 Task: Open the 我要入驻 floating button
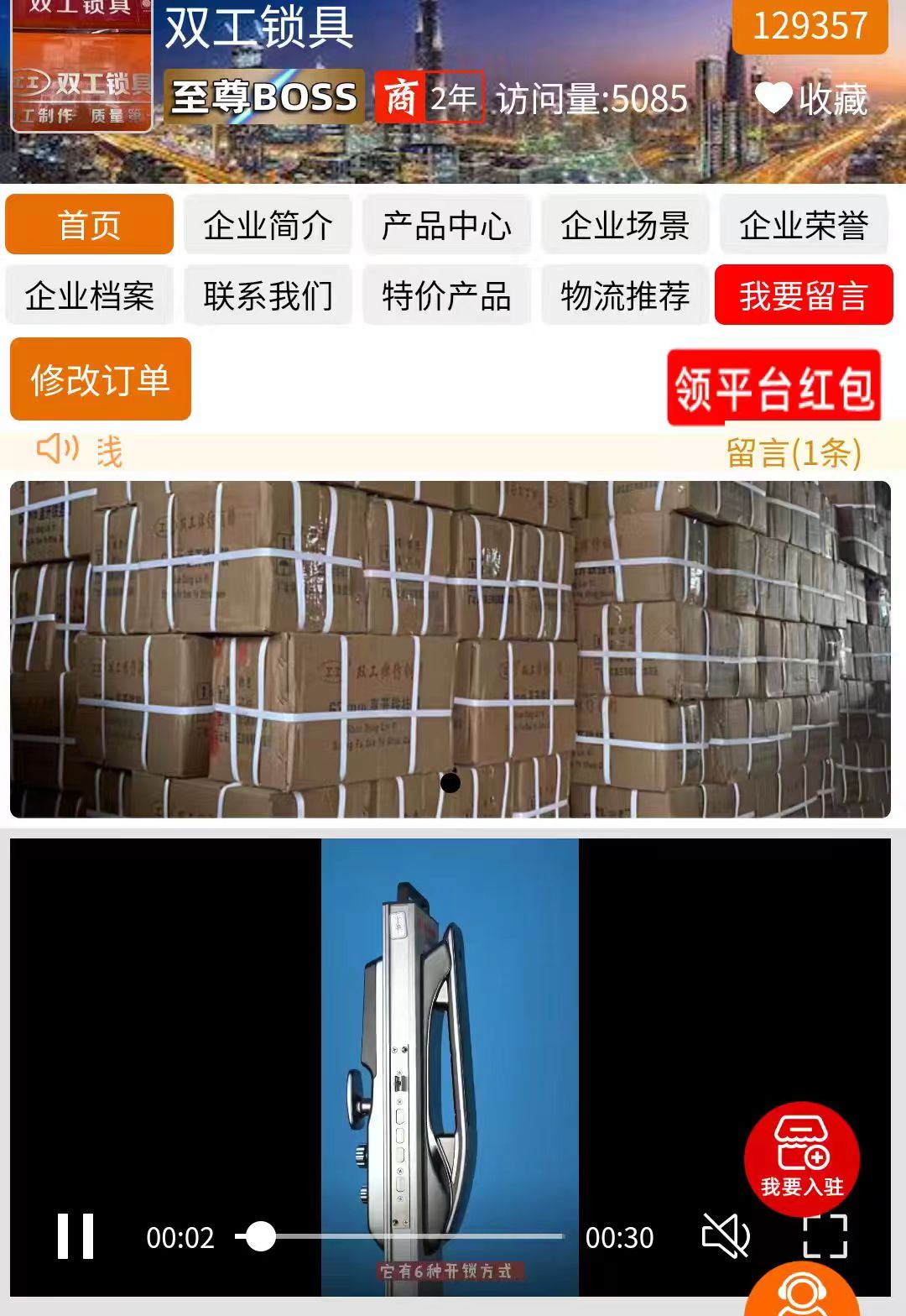coord(802,1160)
